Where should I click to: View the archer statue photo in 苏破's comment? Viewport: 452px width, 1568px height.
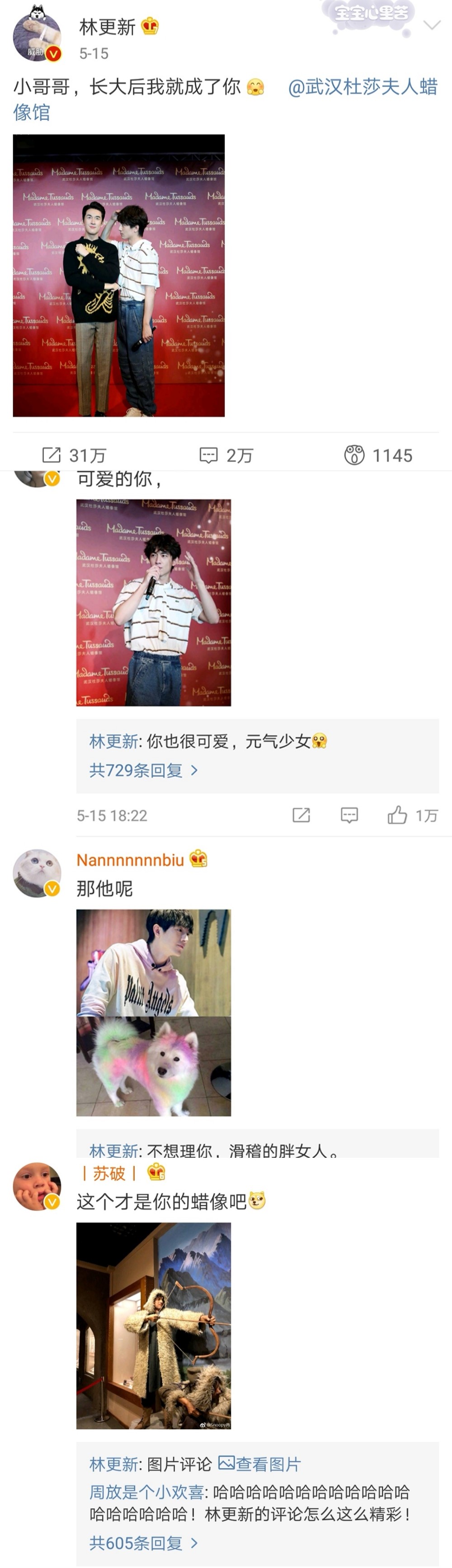(x=154, y=1325)
